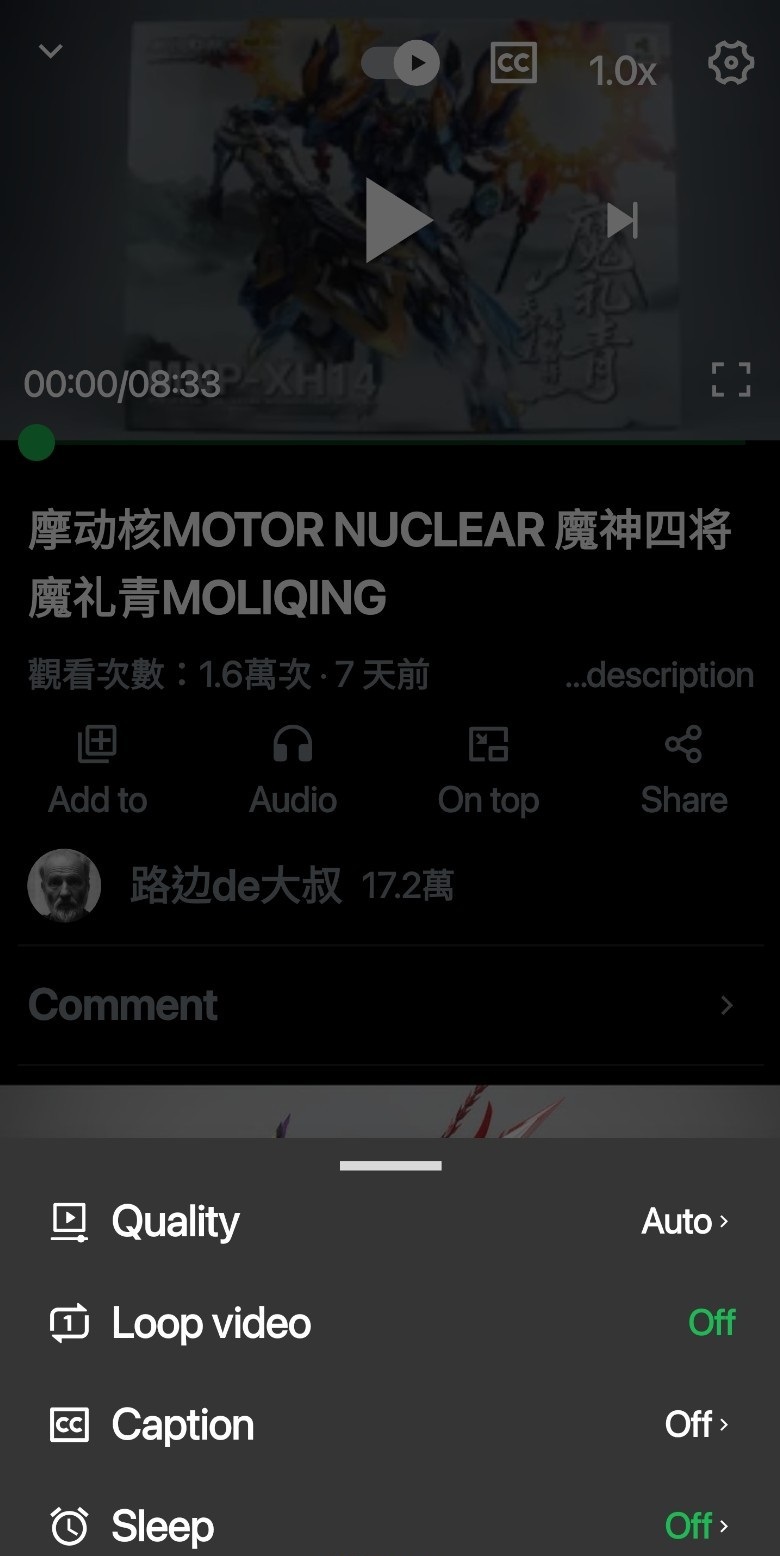
Task: Play the video
Action: (x=397, y=220)
